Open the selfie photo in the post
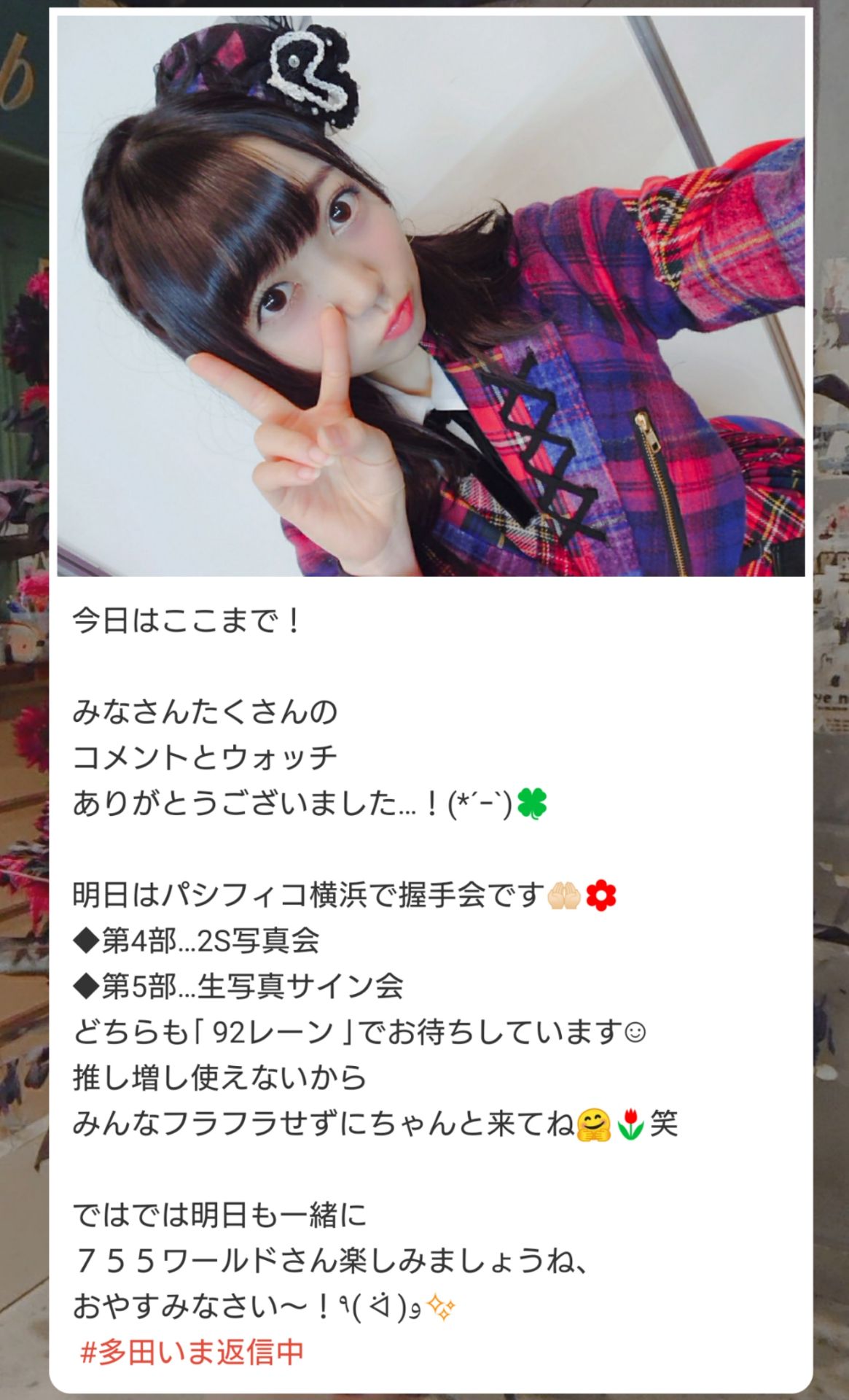 [x=431, y=296]
